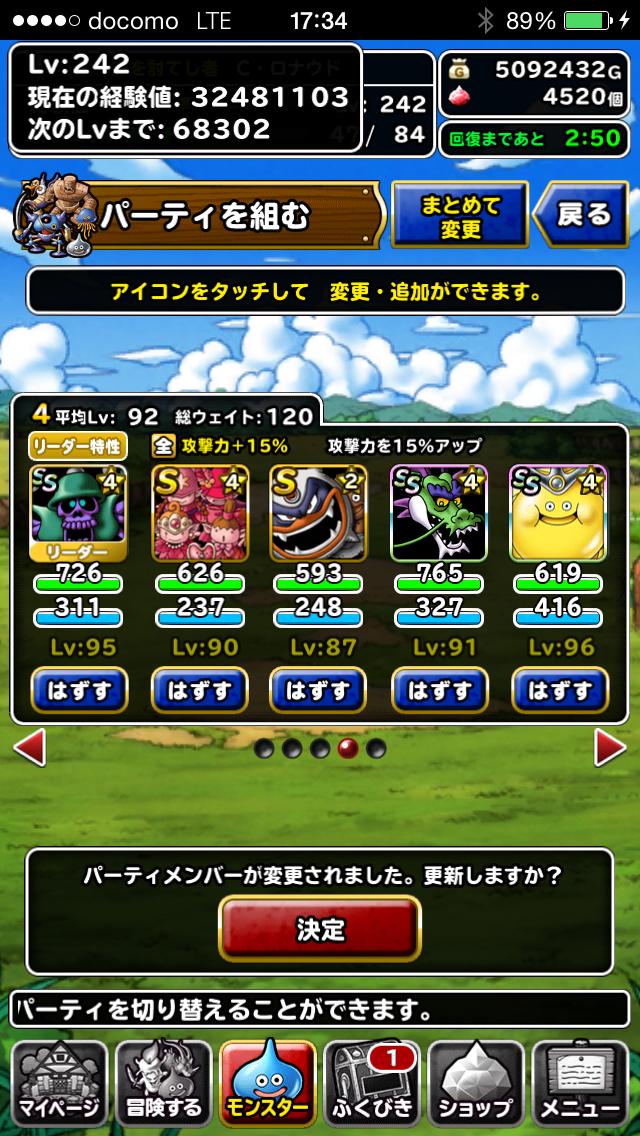This screenshot has width=640, height=1136.
Task: Confirm party update with 決定
Action: tap(320, 929)
